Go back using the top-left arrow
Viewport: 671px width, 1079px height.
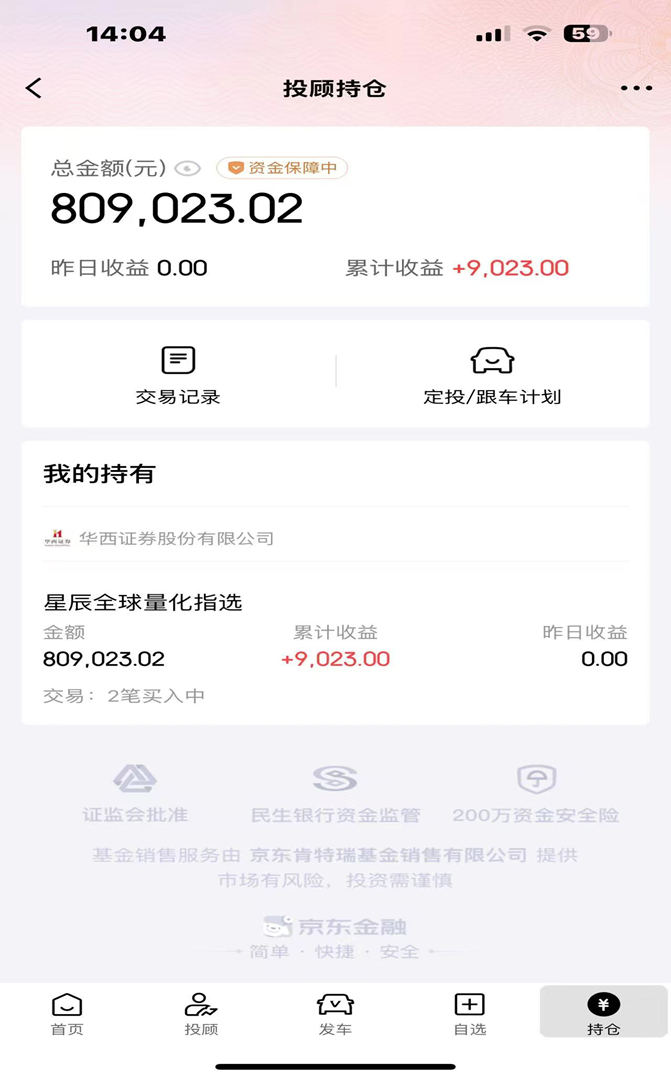[x=34, y=88]
